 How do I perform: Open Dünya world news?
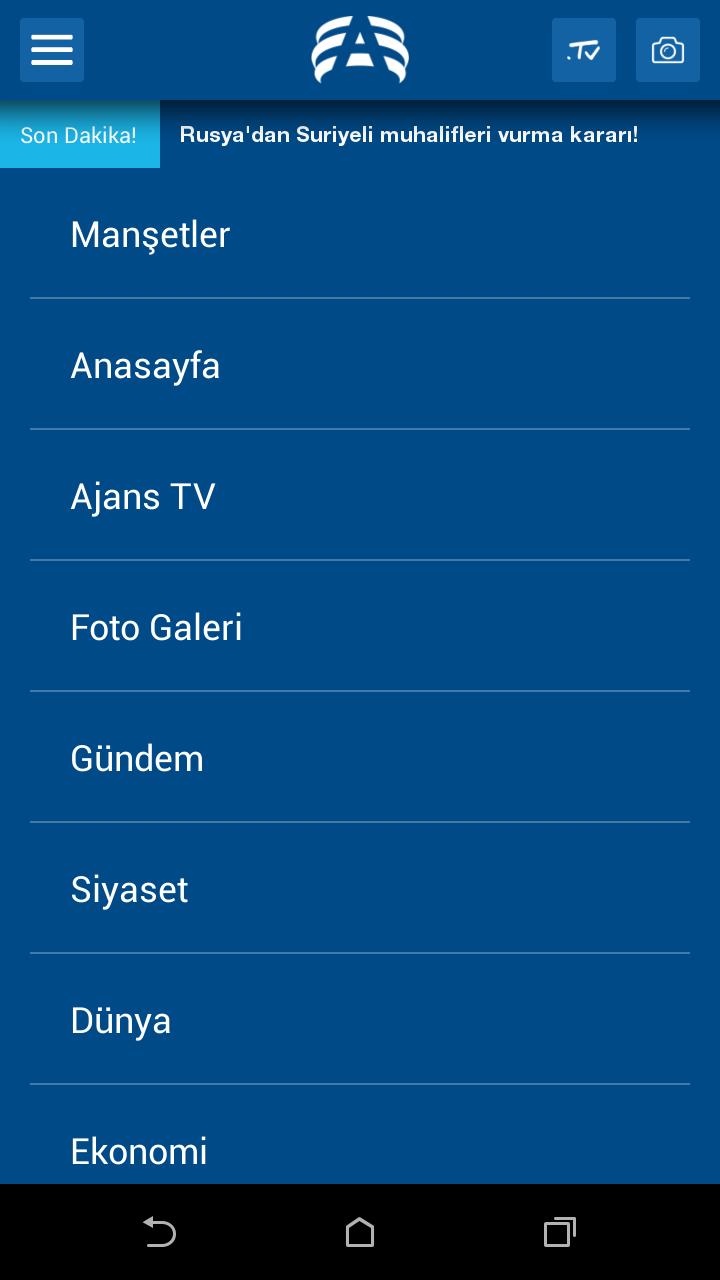(x=120, y=1019)
